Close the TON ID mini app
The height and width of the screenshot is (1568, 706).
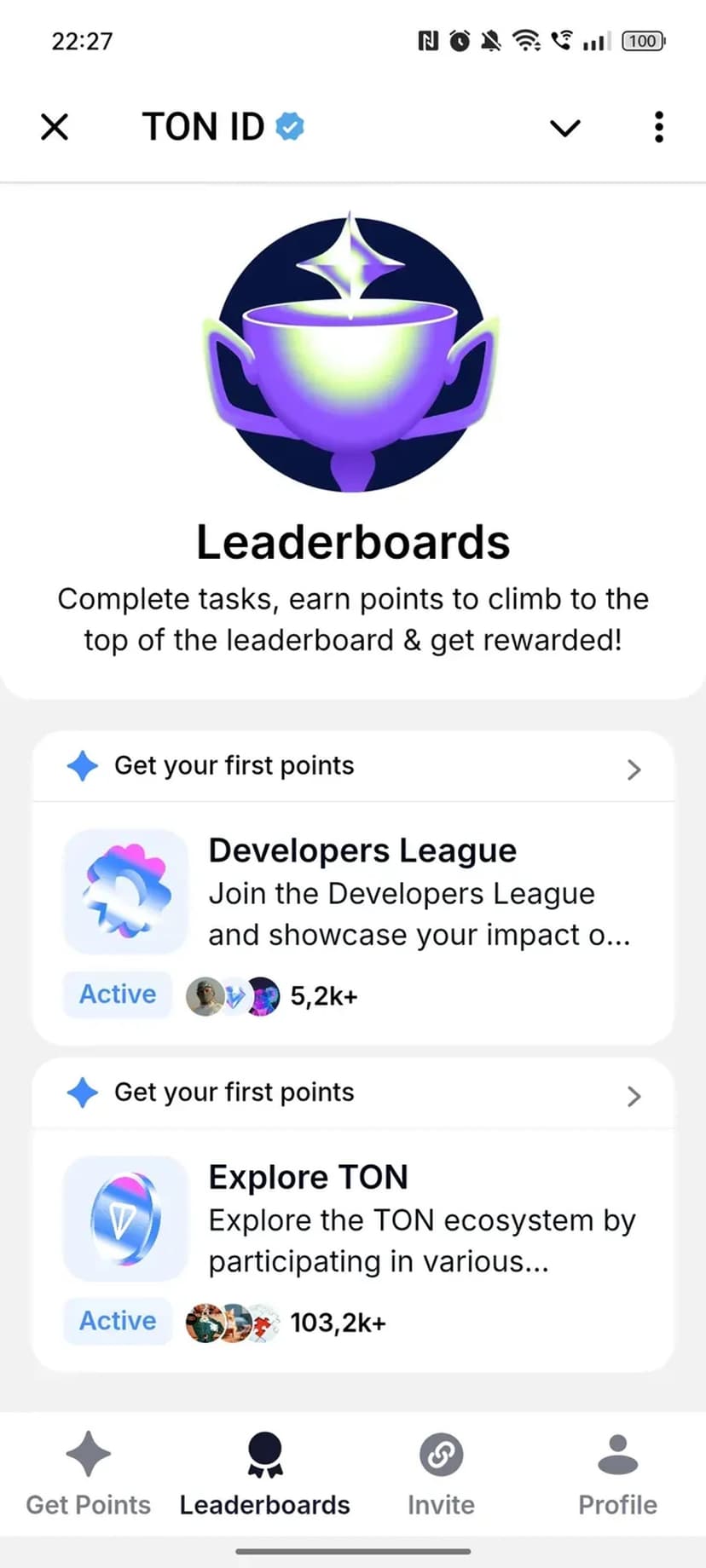(55, 127)
